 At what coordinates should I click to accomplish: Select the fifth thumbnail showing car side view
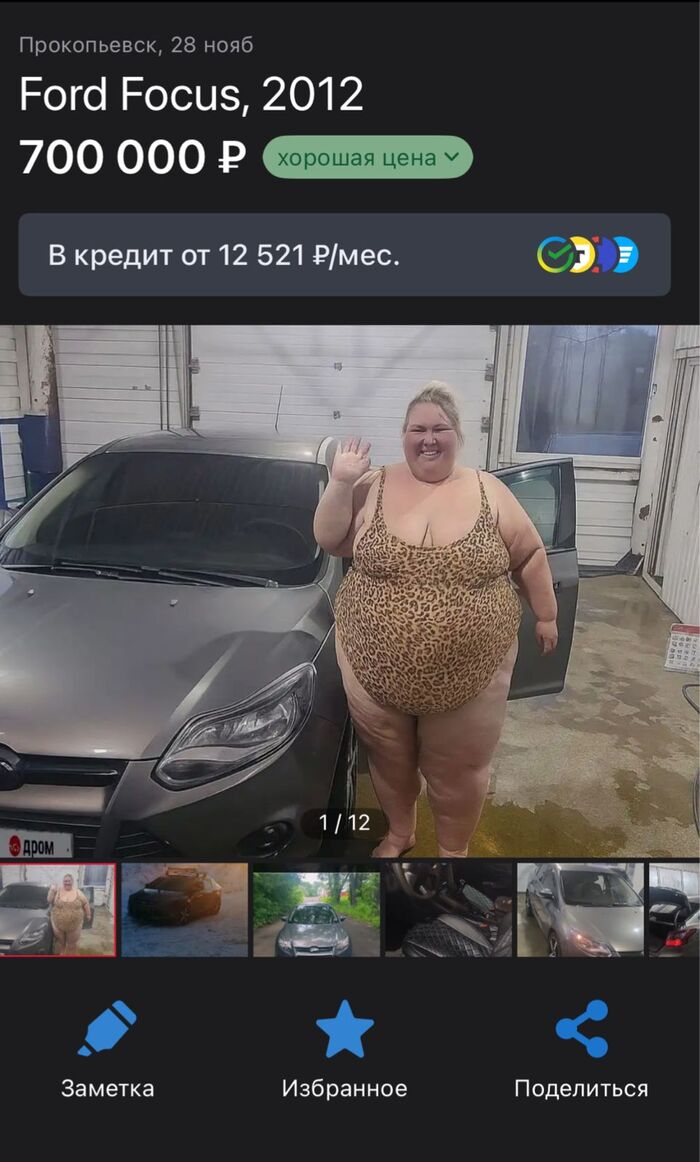point(580,909)
